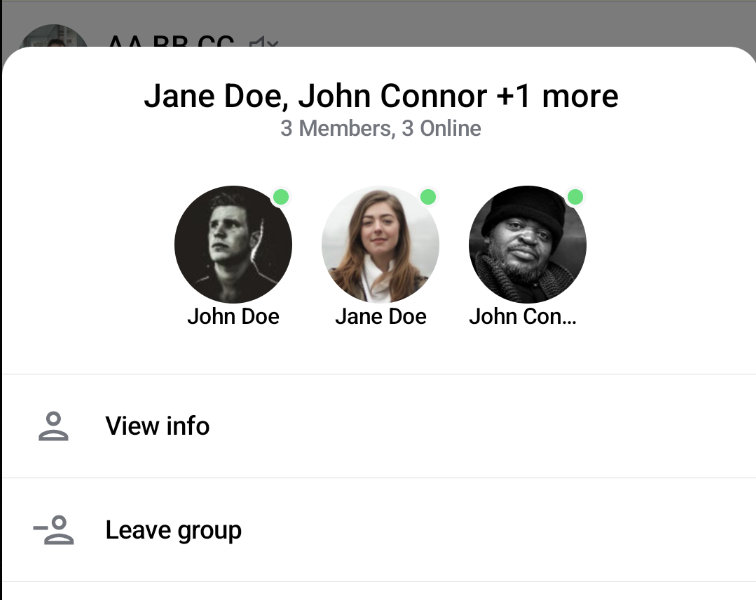Screen dimensions: 756x600
Task: Select John Connor's member avatar
Action: point(527,244)
